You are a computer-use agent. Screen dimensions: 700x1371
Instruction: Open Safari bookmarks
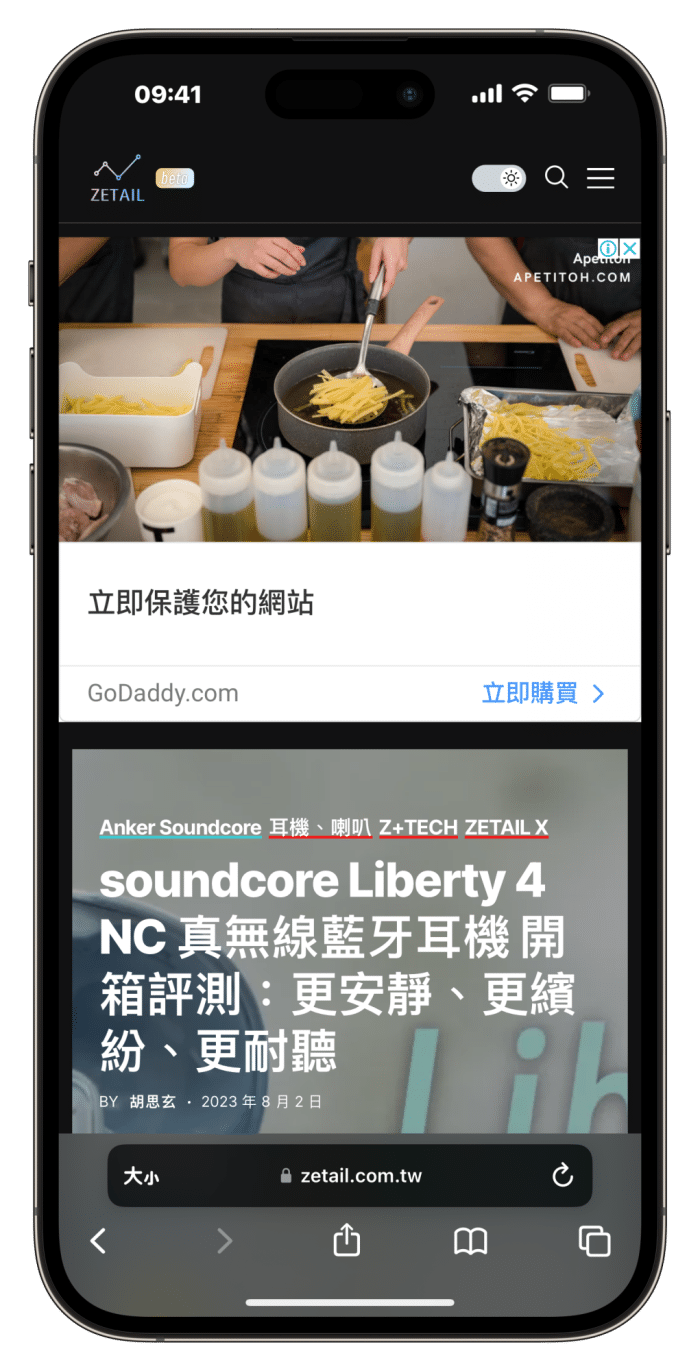point(470,1242)
